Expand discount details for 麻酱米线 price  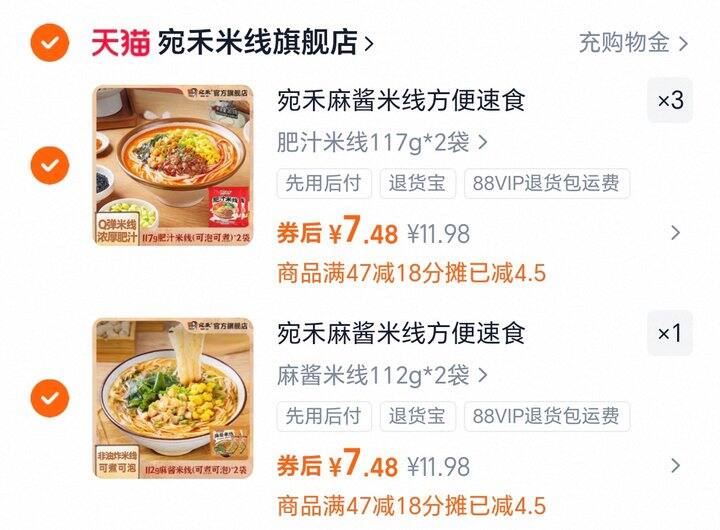[675, 465]
